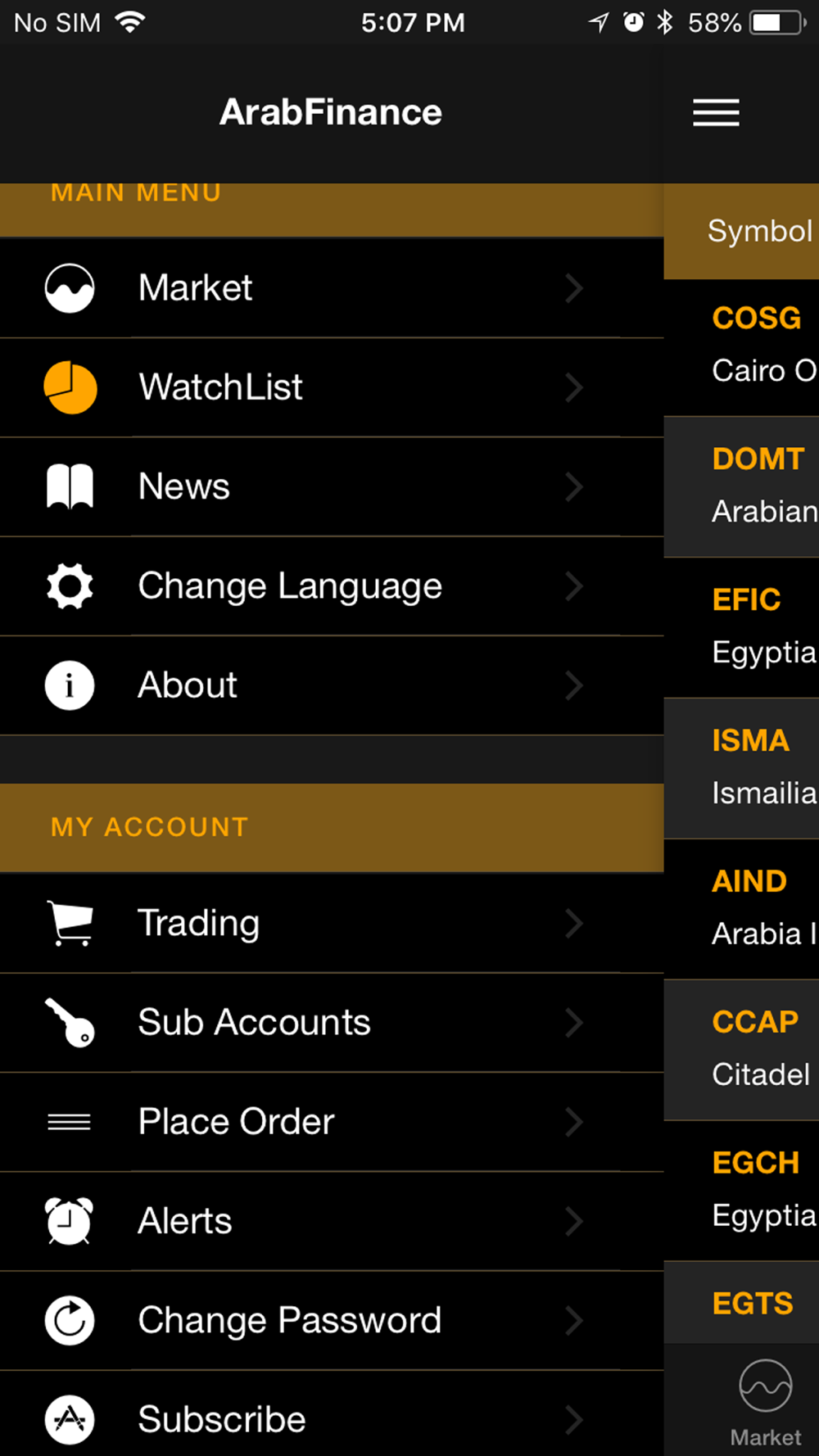The image size is (819, 1456).
Task: View the CCAP stock row
Action: pos(742,1051)
